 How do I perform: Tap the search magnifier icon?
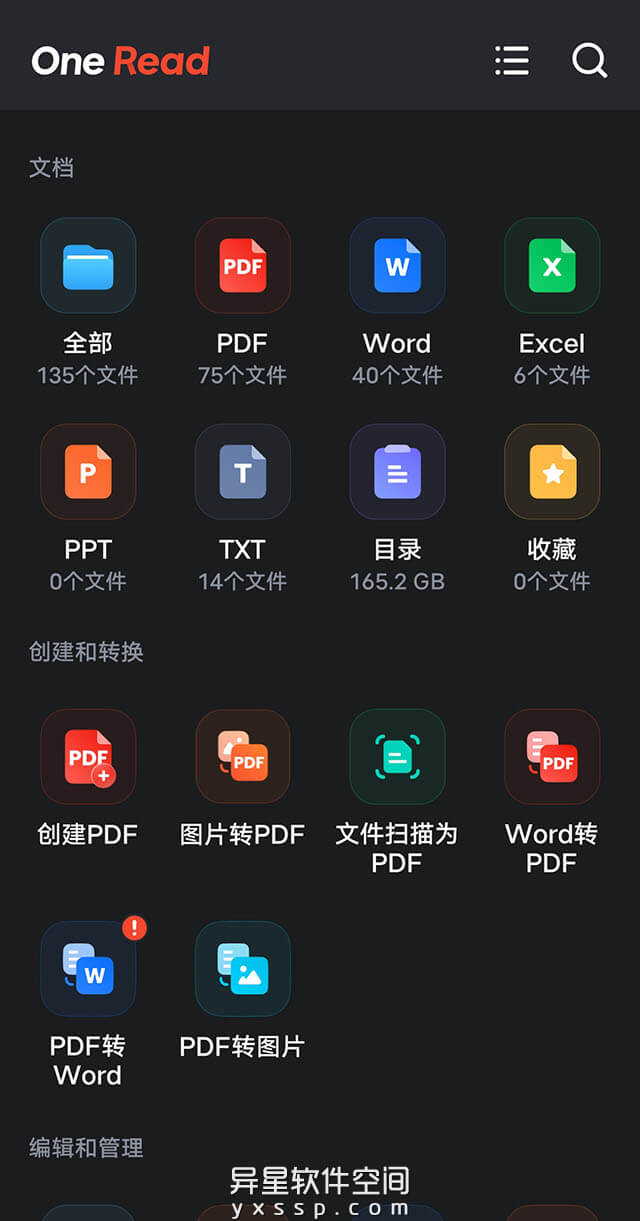click(589, 61)
